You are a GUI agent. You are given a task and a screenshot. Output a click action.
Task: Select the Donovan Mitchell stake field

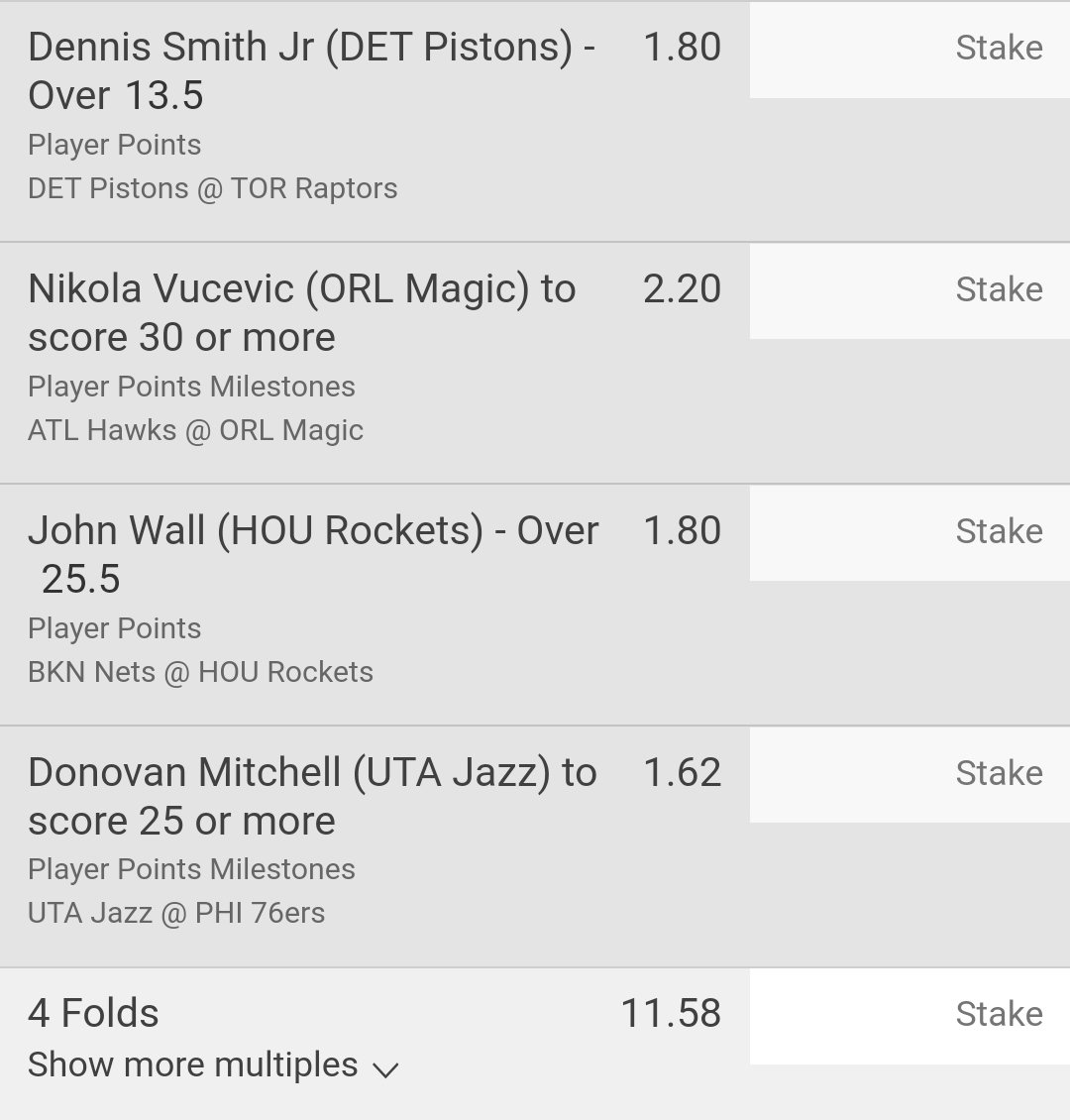pos(909,774)
